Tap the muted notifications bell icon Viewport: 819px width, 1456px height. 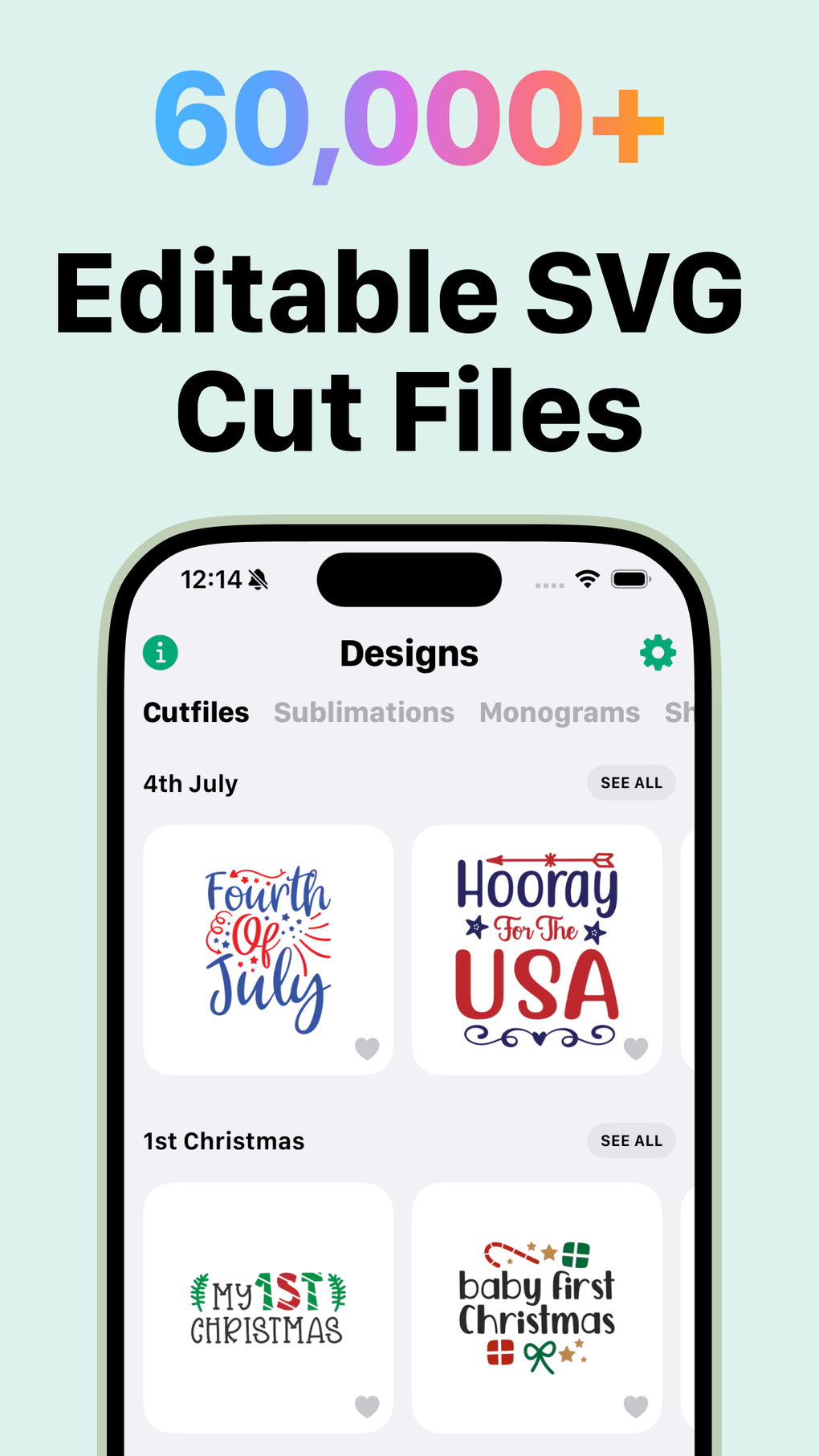click(259, 579)
